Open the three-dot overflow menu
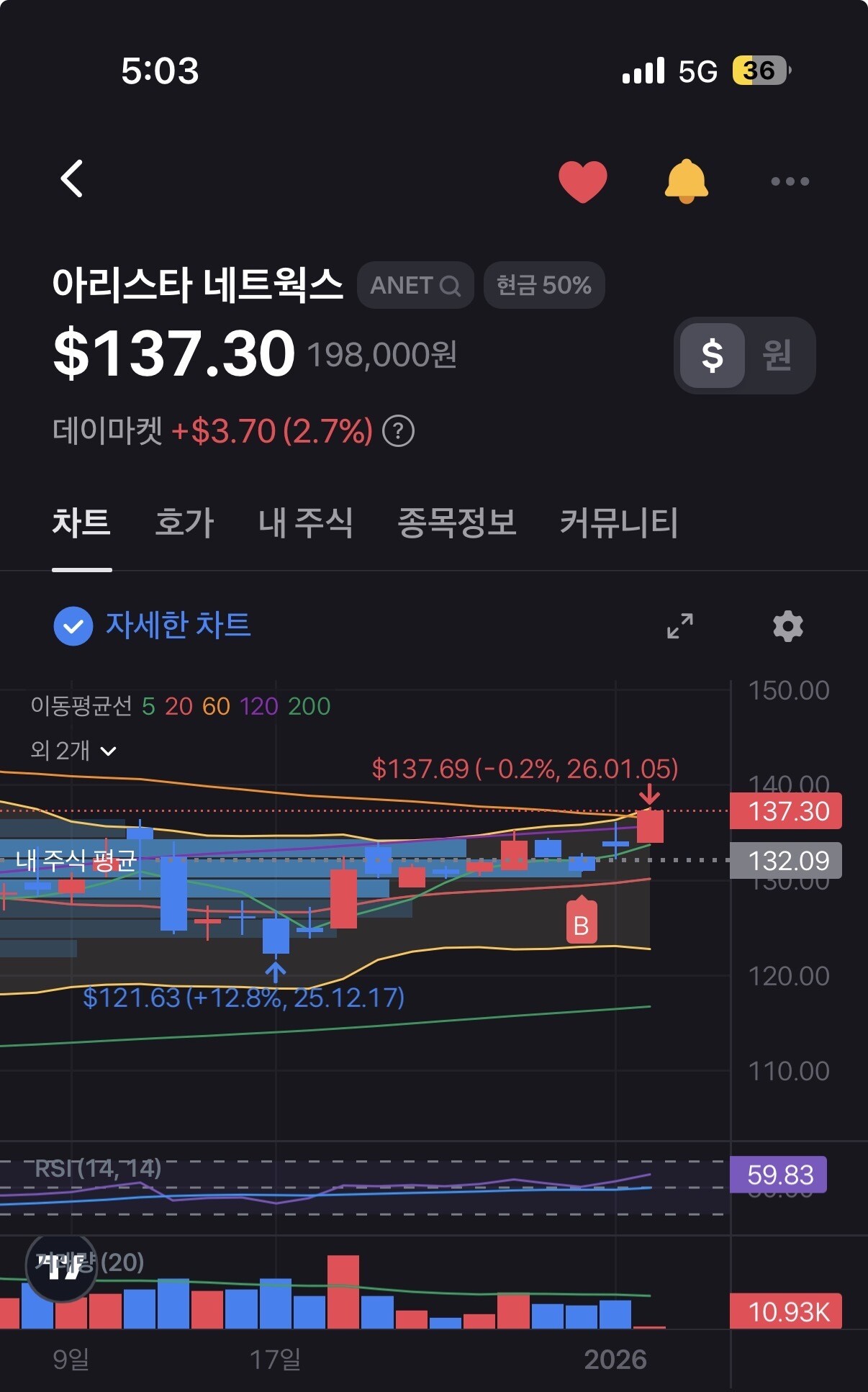Screen dimensions: 868x1392 [x=790, y=181]
